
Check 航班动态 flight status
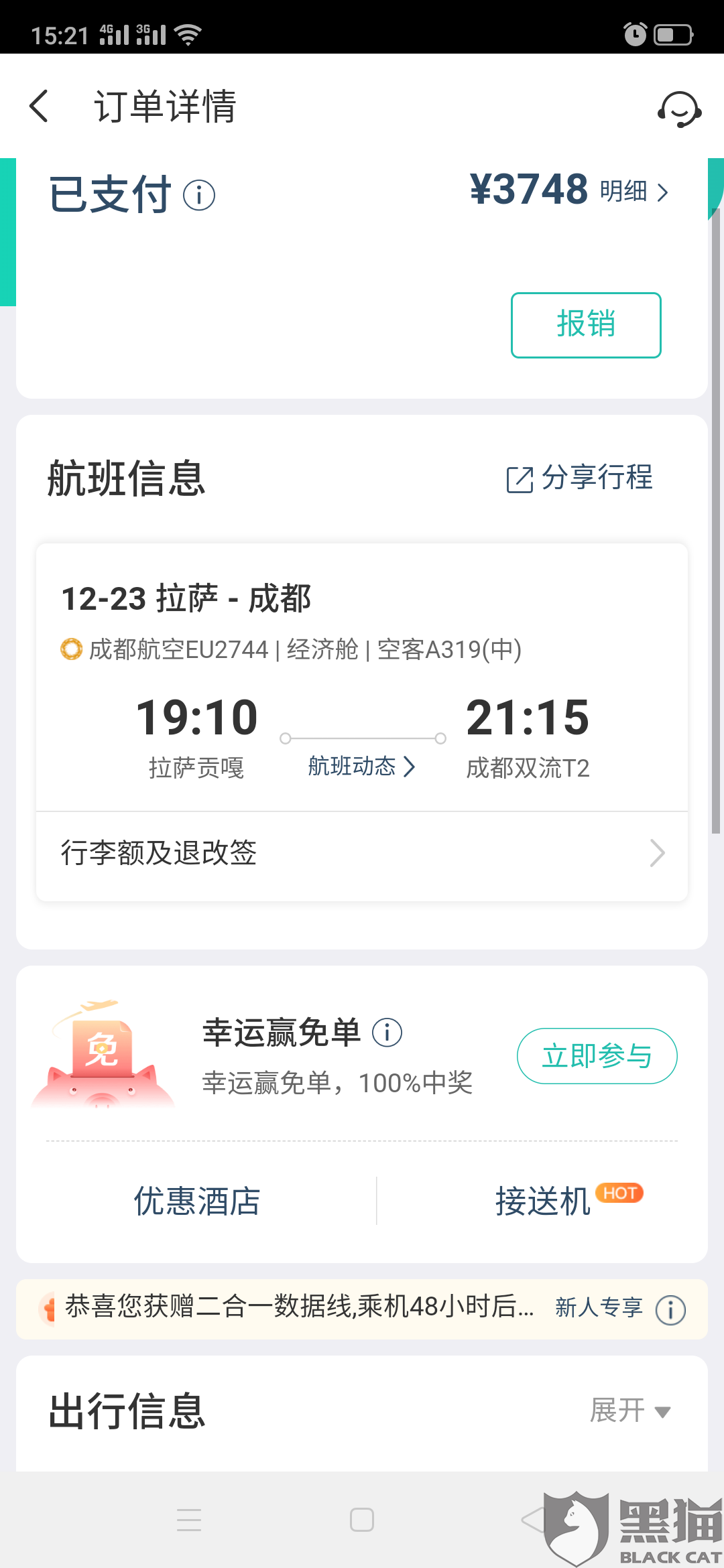[x=361, y=767]
